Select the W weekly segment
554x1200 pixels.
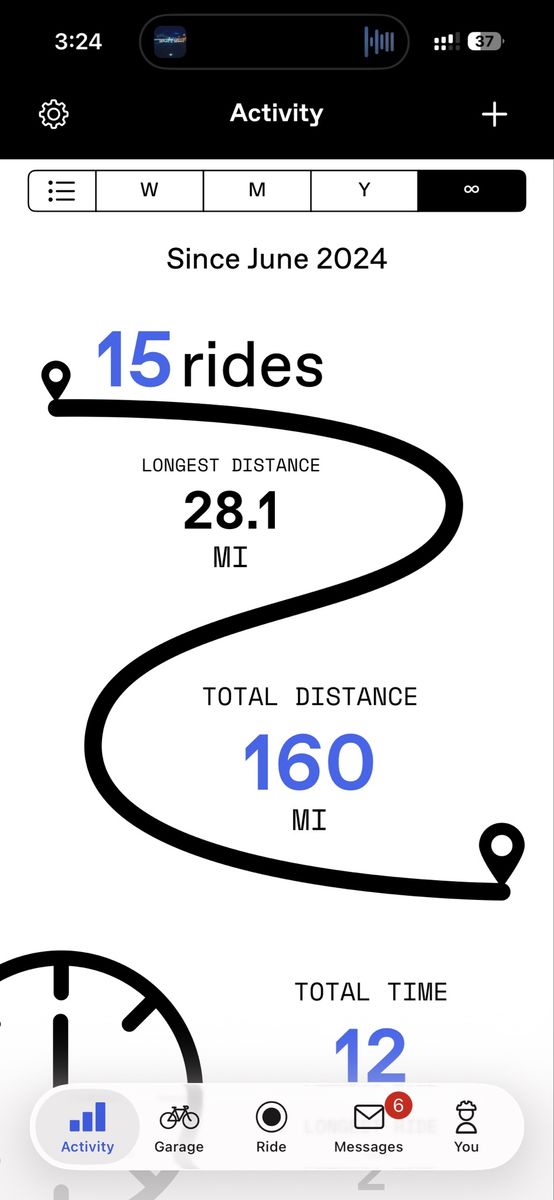pos(149,190)
